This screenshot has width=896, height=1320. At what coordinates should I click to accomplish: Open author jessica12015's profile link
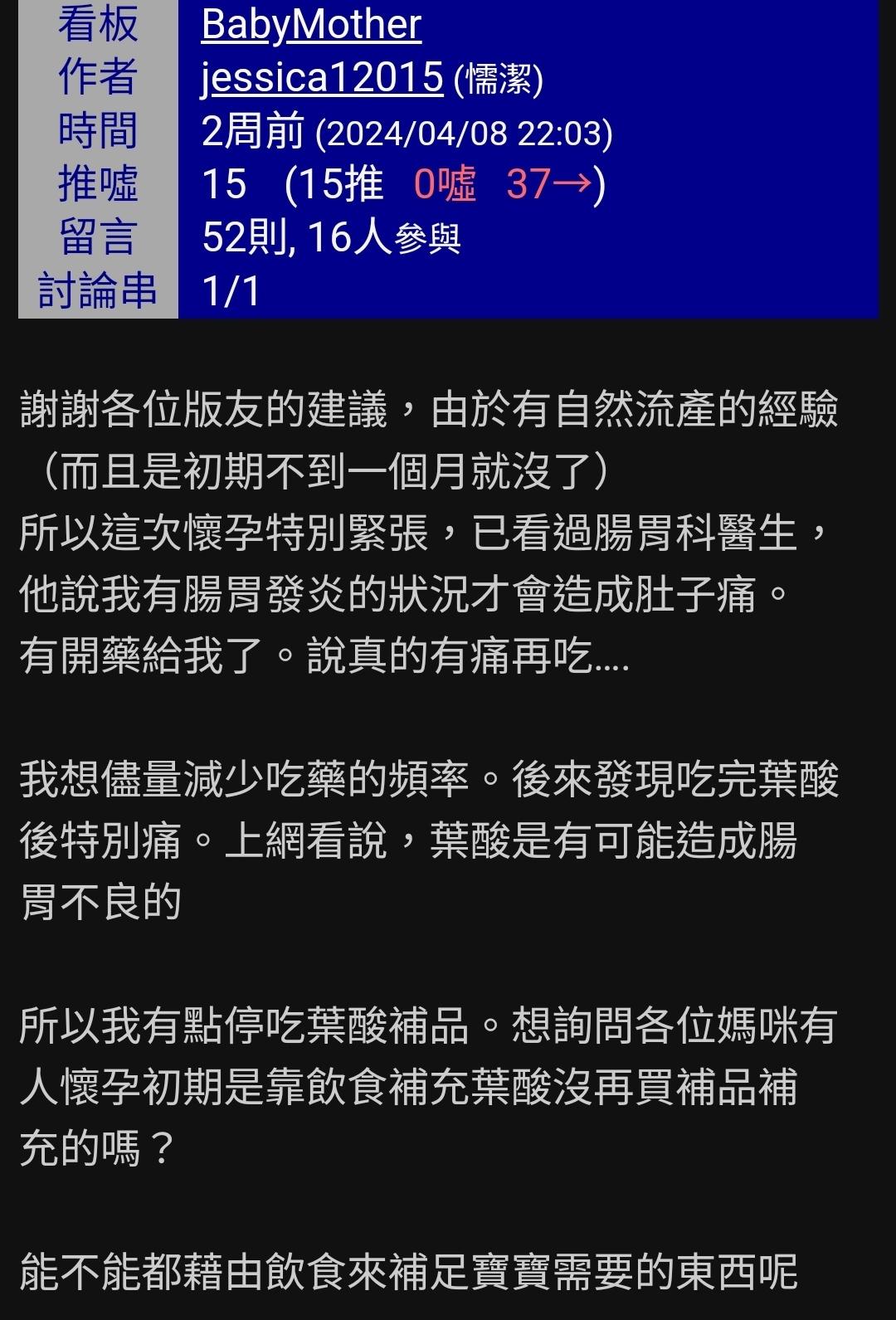[322, 78]
